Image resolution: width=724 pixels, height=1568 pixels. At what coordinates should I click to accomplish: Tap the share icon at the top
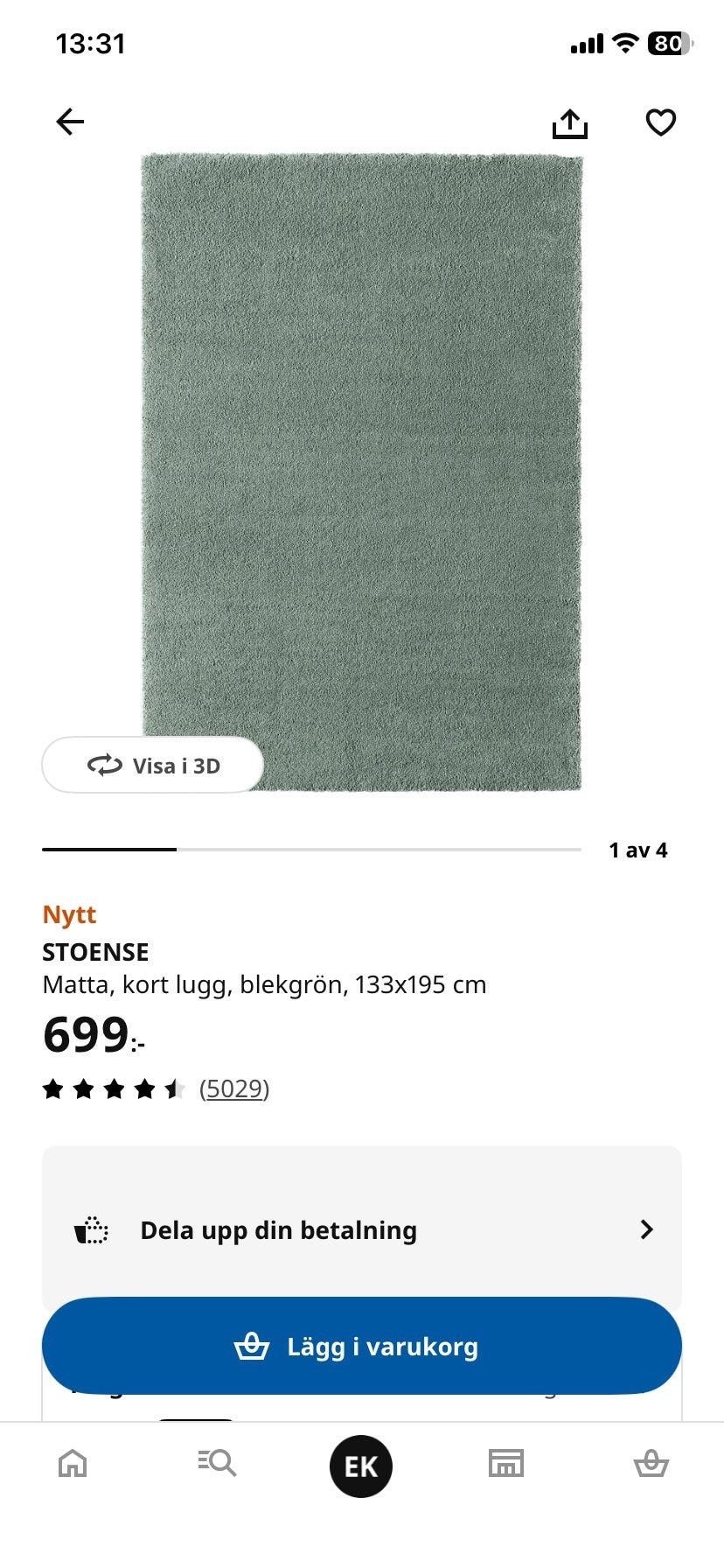pyautogui.click(x=570, y=122)
